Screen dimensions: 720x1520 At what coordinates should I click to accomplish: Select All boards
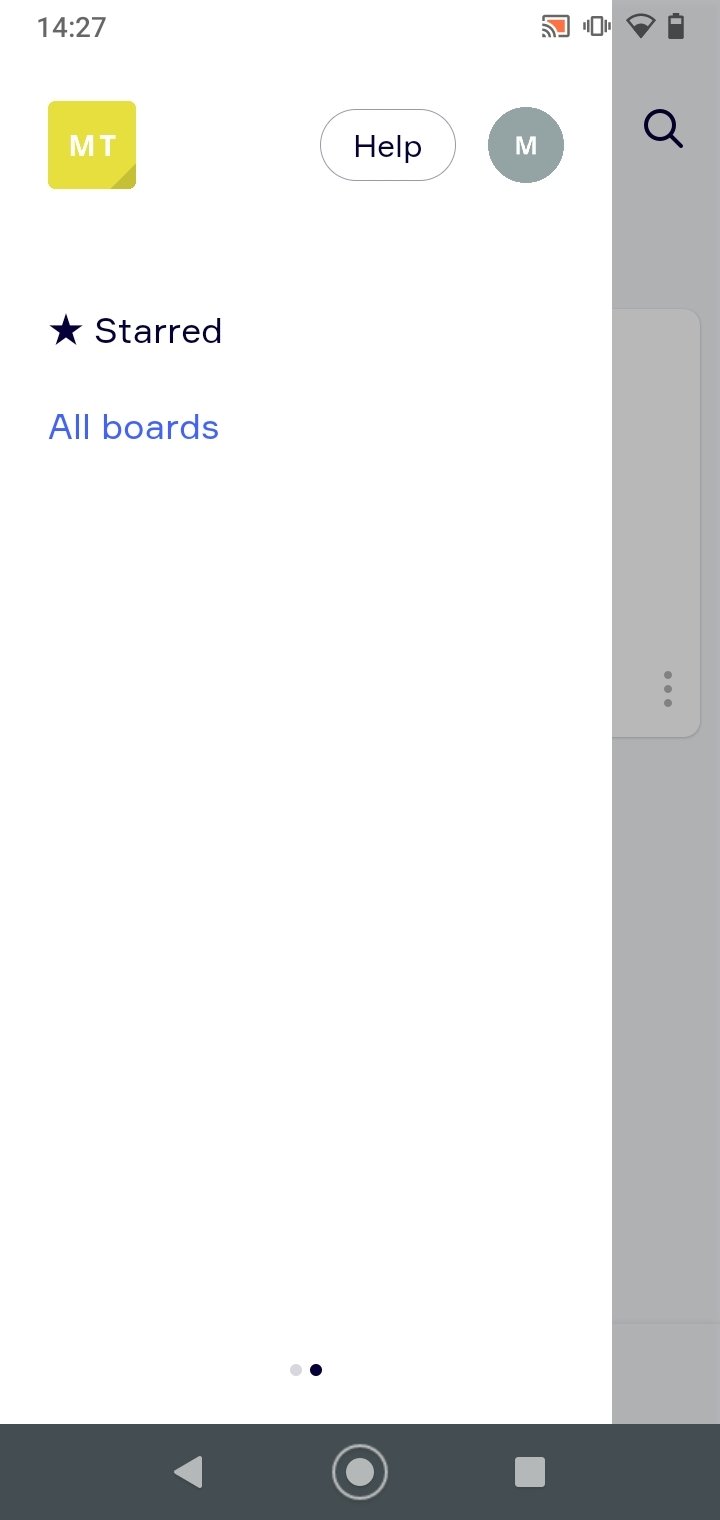[x=134, y=427]
